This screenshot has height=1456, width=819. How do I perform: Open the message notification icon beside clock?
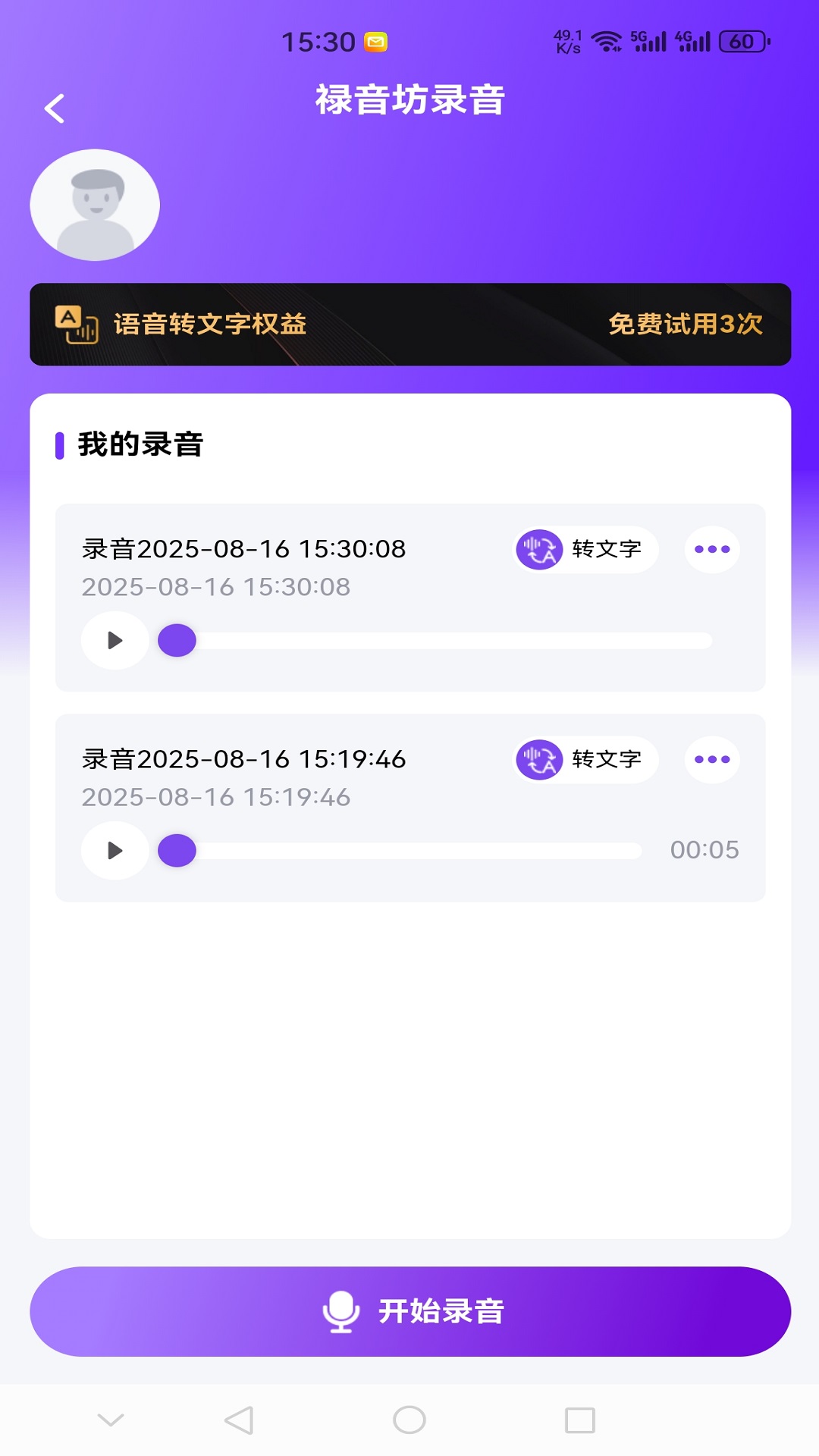[x=375, y=42]
